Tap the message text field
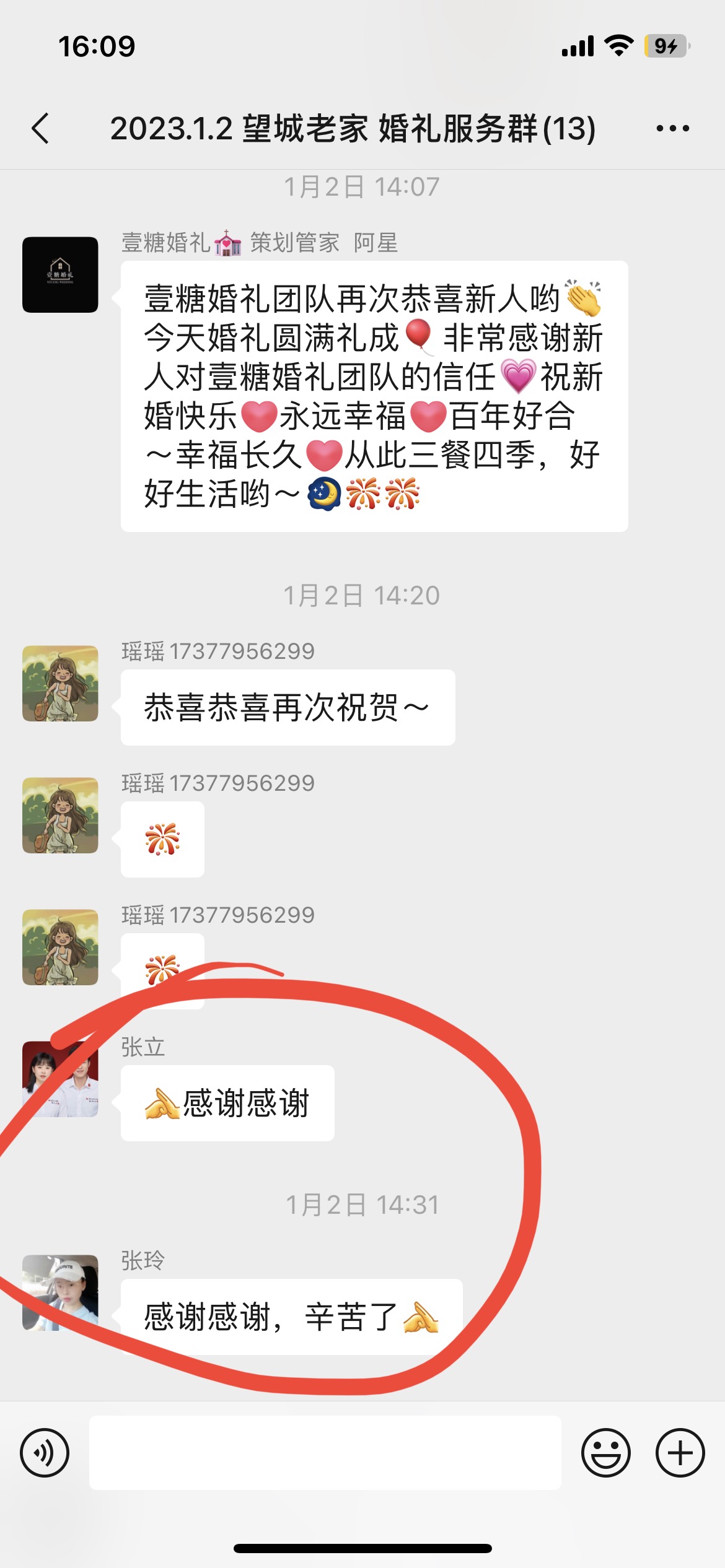Image resolution: width=725 pixels, height=1568 pixels. pyautogui.click(x=325, y=1452)
